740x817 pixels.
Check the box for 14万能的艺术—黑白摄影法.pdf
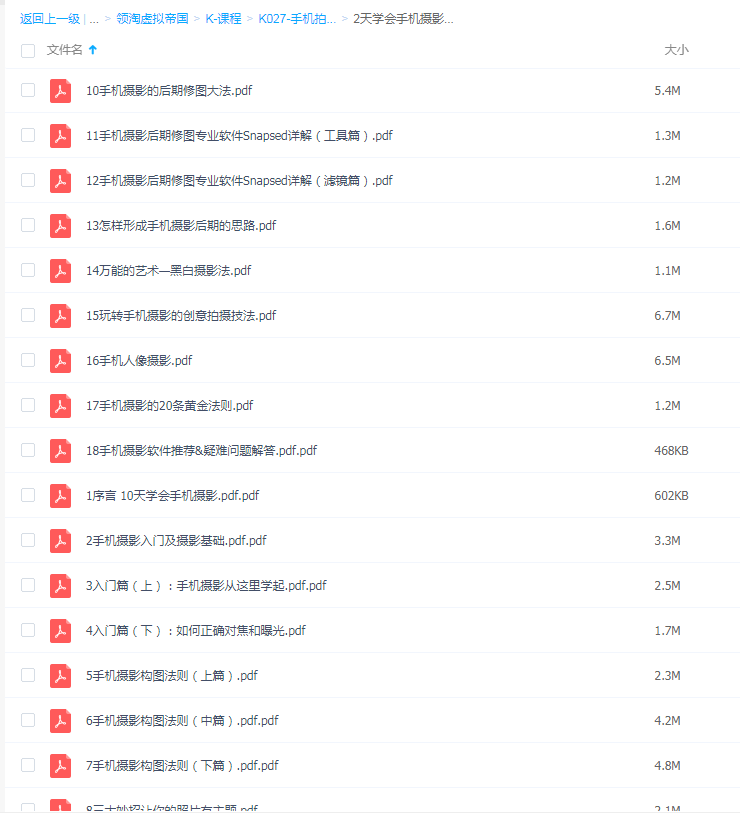click(28, 270)
